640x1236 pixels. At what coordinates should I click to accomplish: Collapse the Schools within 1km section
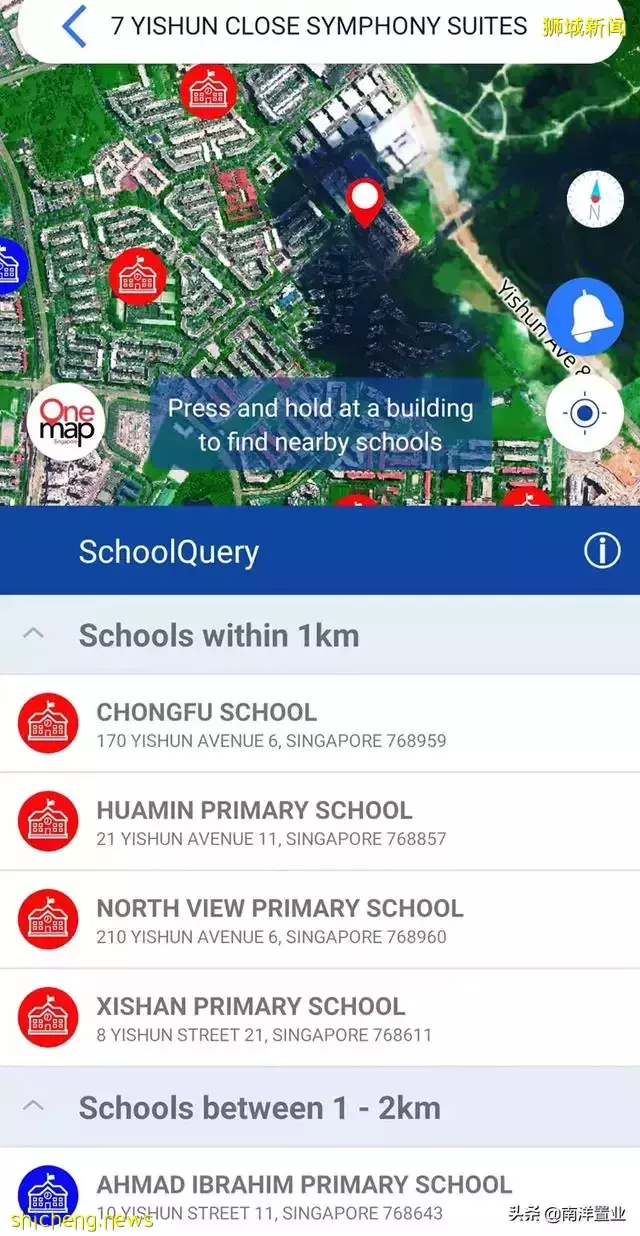point(33,635)
